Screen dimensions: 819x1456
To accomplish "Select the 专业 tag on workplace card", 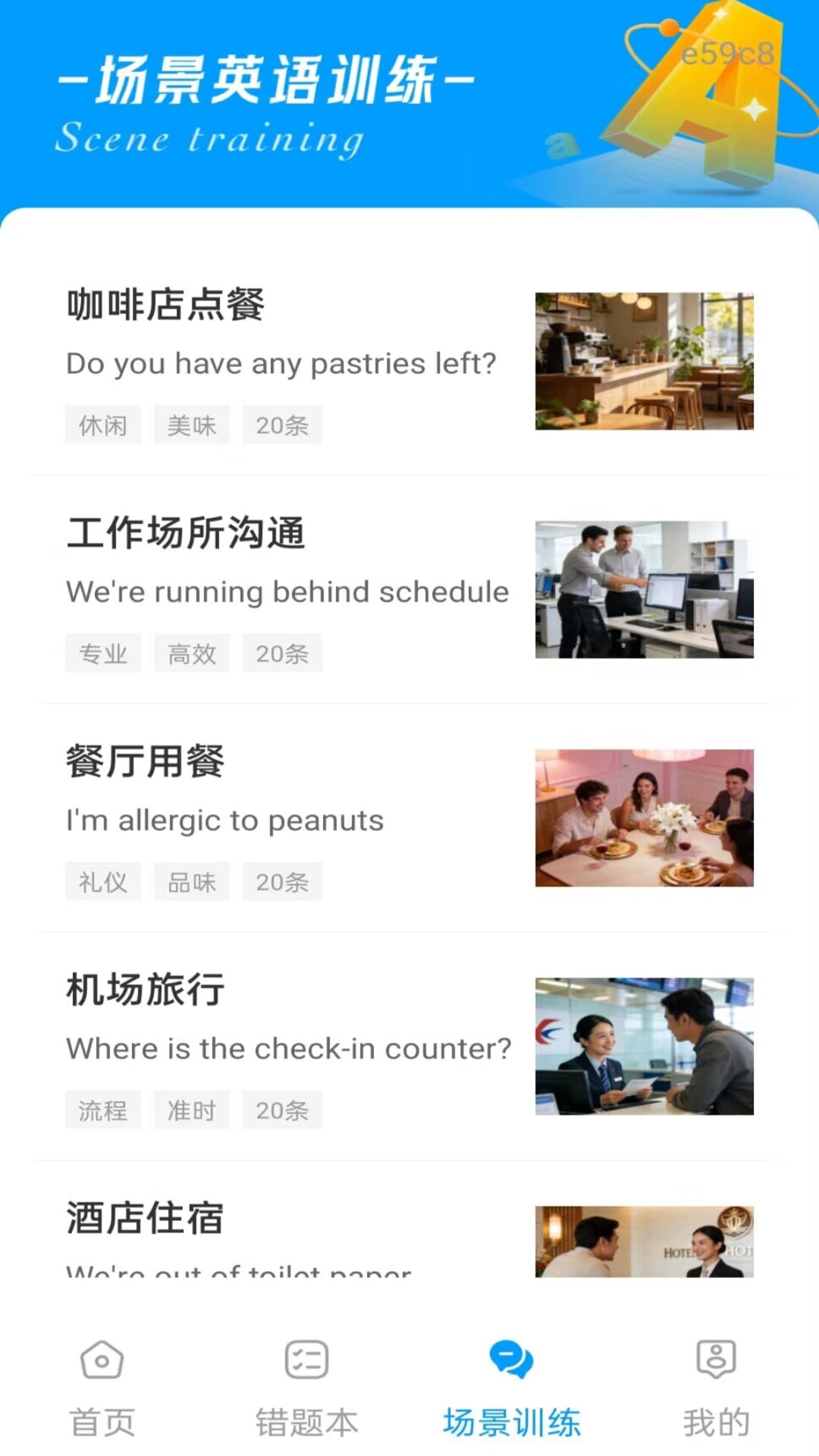I will click(x=102, y=653).
